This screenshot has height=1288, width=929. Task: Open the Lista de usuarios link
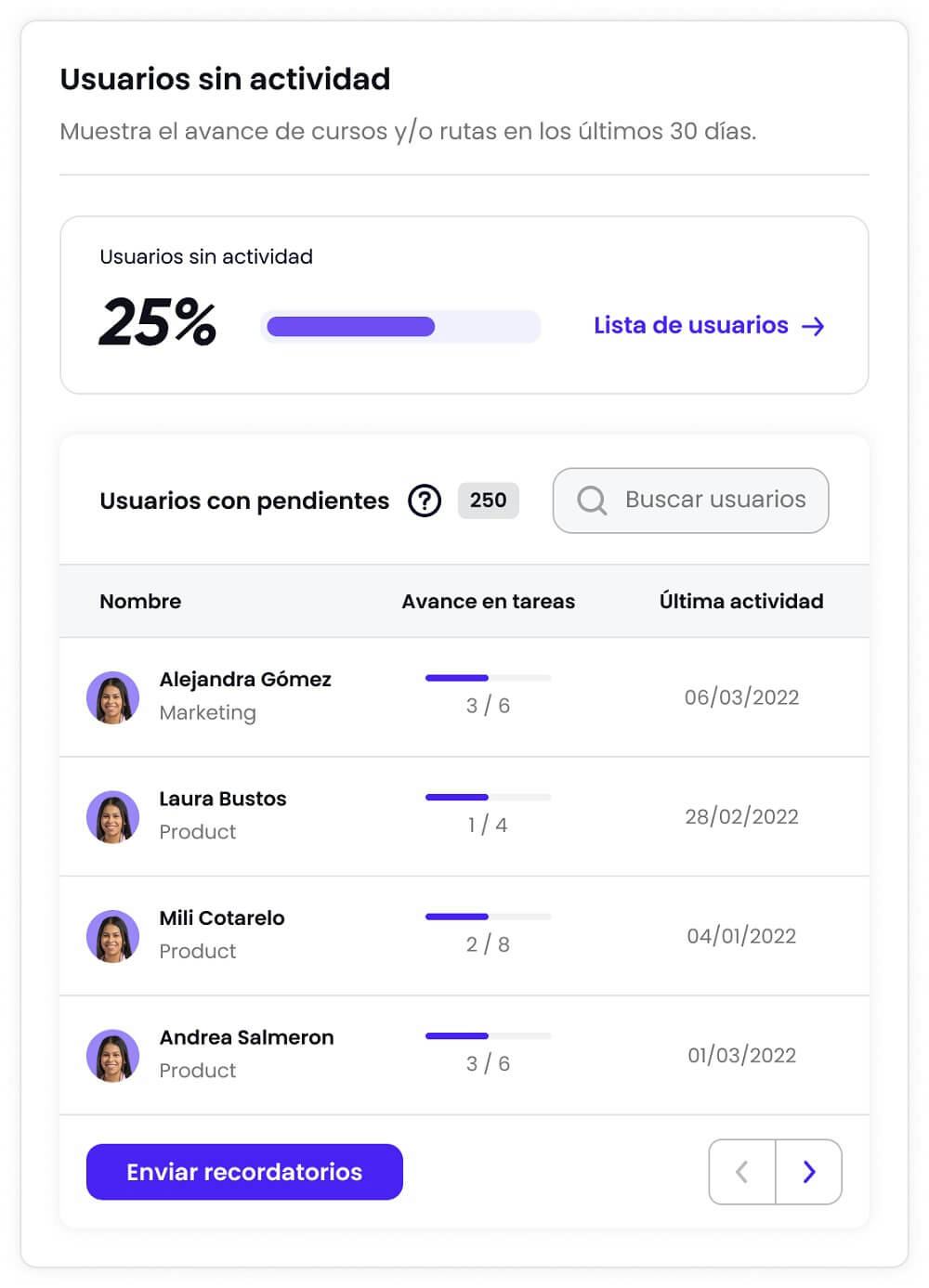click(689, 326)
